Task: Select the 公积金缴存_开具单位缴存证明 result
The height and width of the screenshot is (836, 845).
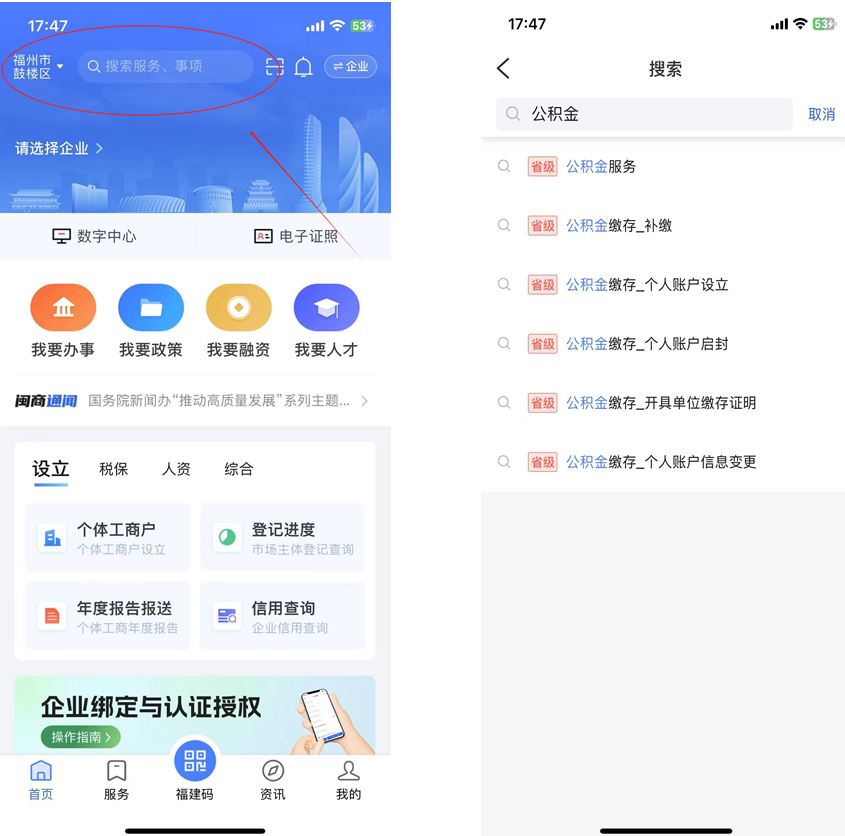Action: pyautogui.click(x=660, y=403)
